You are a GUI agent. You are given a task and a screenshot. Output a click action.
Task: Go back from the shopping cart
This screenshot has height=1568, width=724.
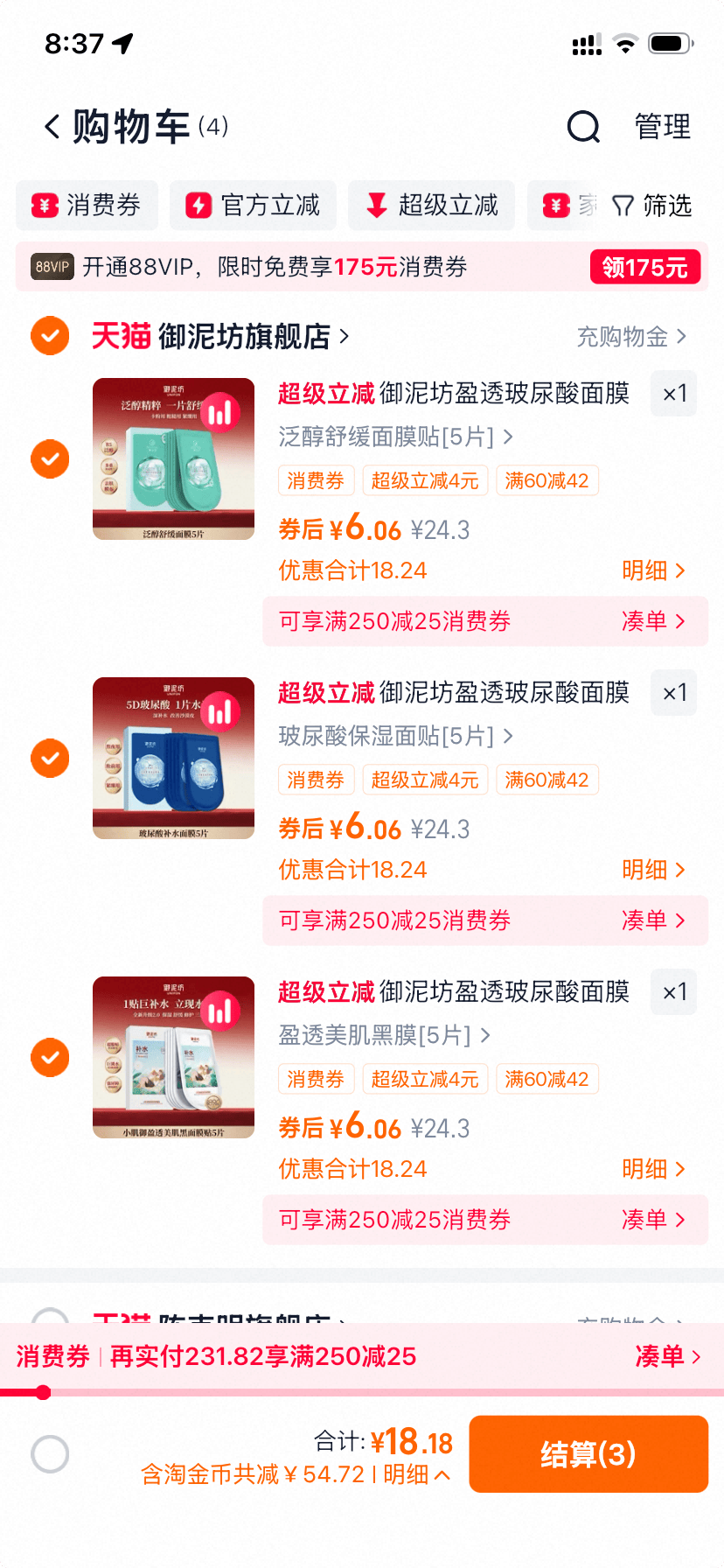pos(52,127)
